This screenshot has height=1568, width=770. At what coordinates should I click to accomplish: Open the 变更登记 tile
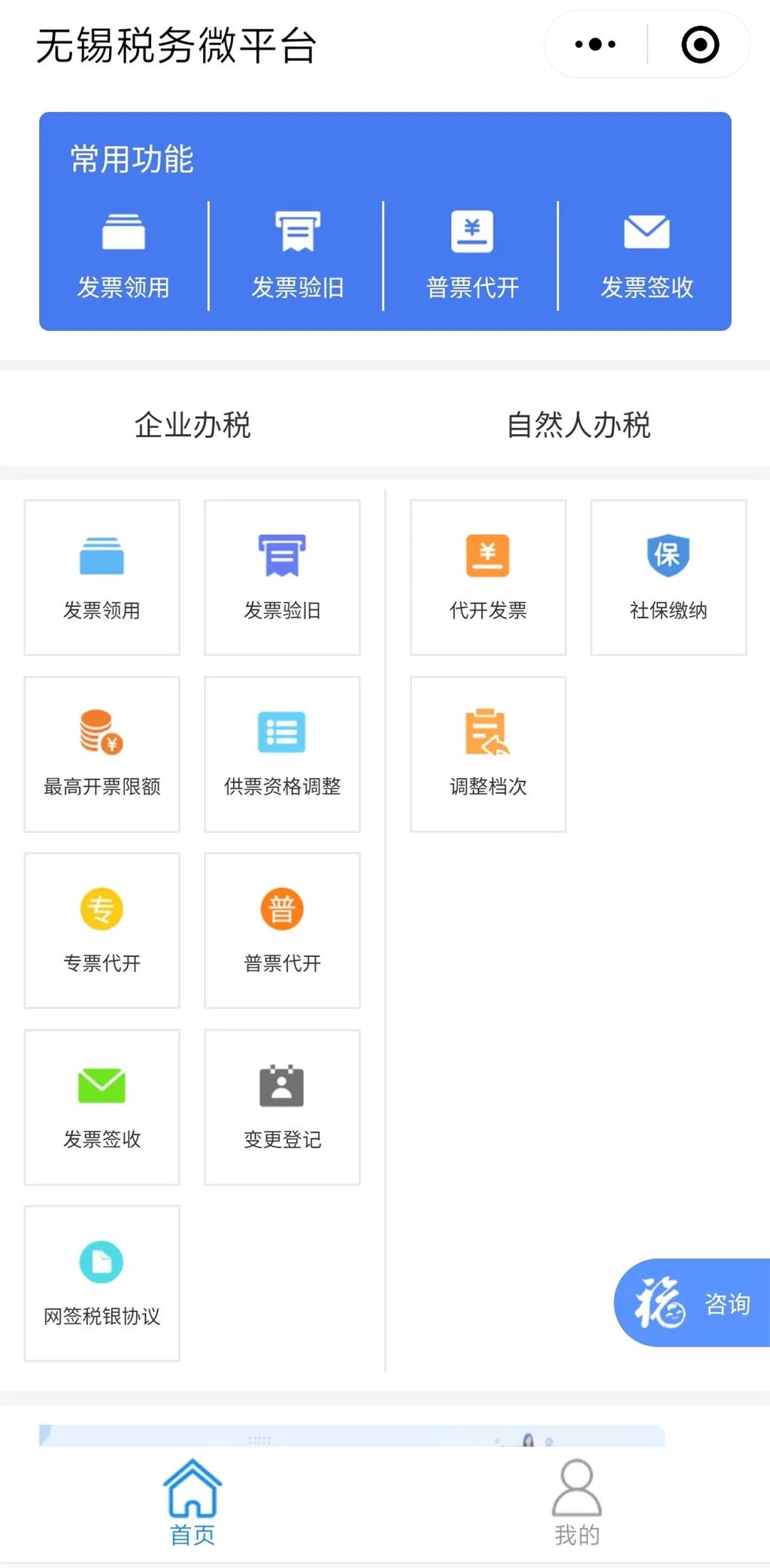coord(282,1107)
